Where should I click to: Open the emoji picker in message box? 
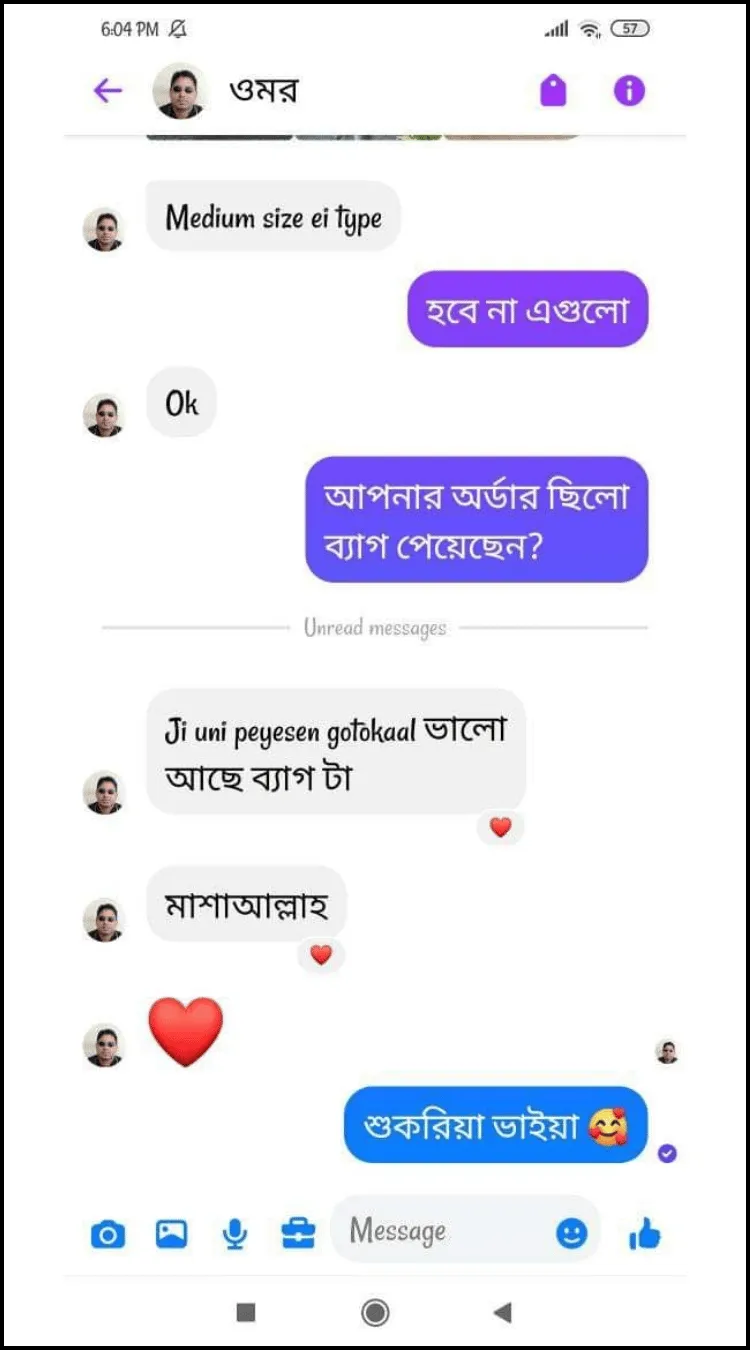coord(572,1235)
